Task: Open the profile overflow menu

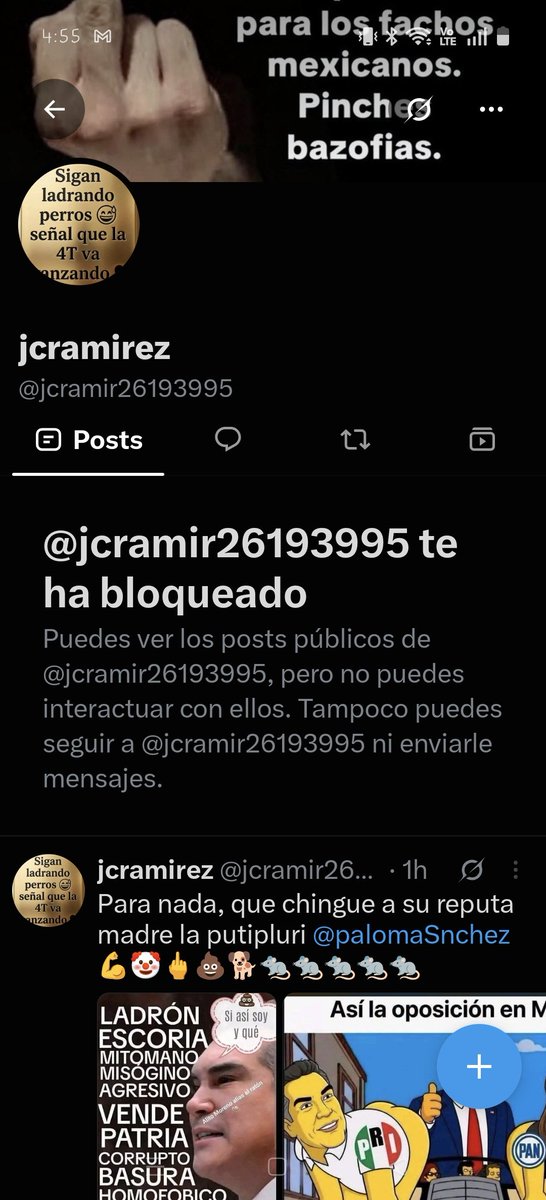Action: (x=491, y=109)
